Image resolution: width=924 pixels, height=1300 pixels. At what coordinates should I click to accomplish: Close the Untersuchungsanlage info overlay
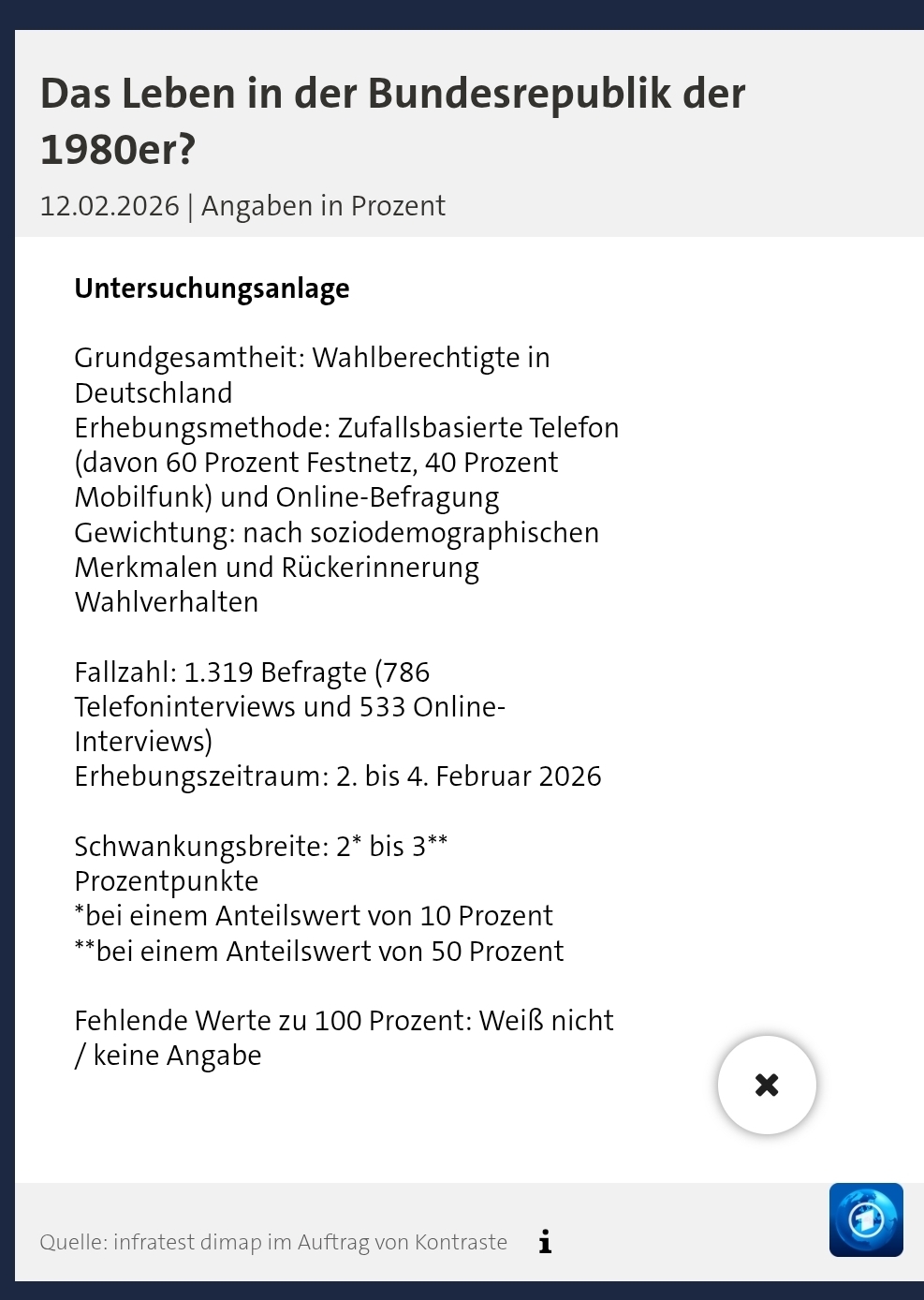point(767,1085)
